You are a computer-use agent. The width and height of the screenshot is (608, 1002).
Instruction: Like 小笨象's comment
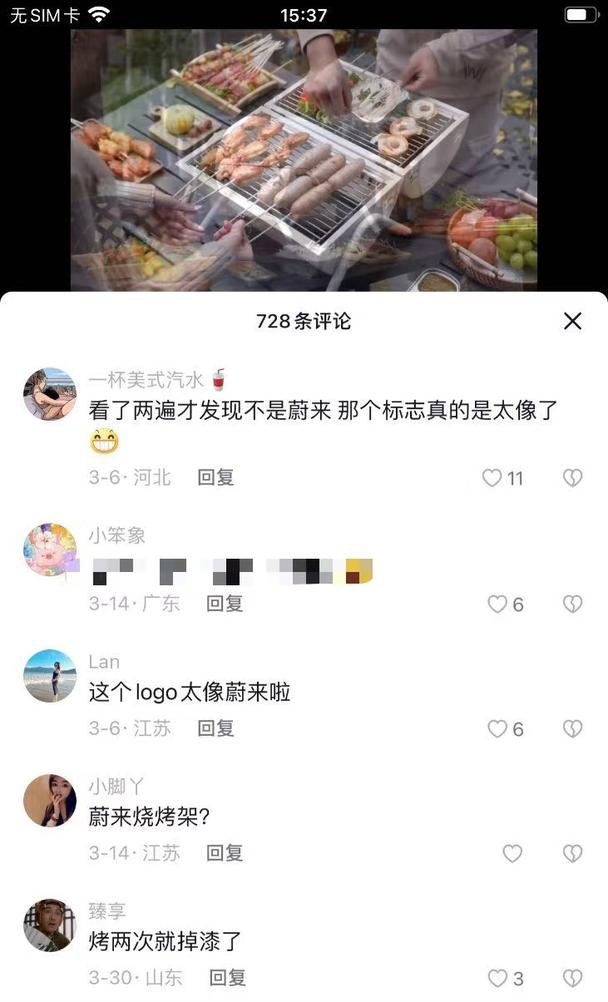coord(497,604)
